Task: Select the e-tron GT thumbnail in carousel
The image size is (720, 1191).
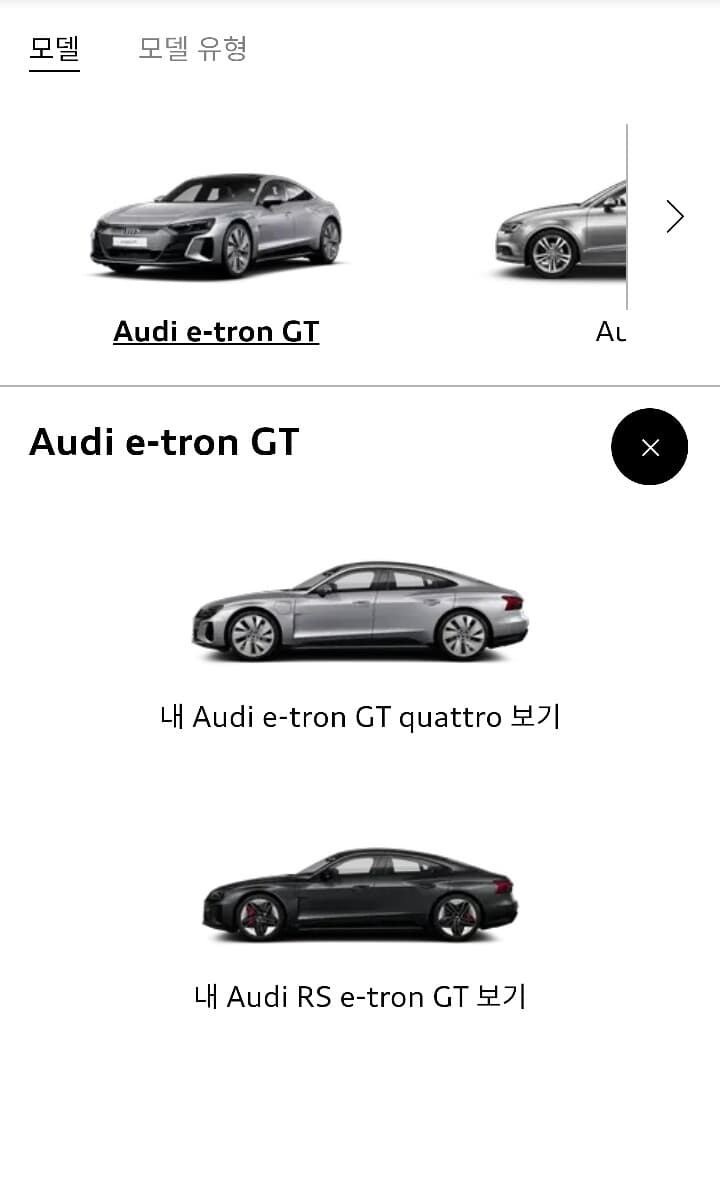Action: pyautogui.click(x=216, y=226)
